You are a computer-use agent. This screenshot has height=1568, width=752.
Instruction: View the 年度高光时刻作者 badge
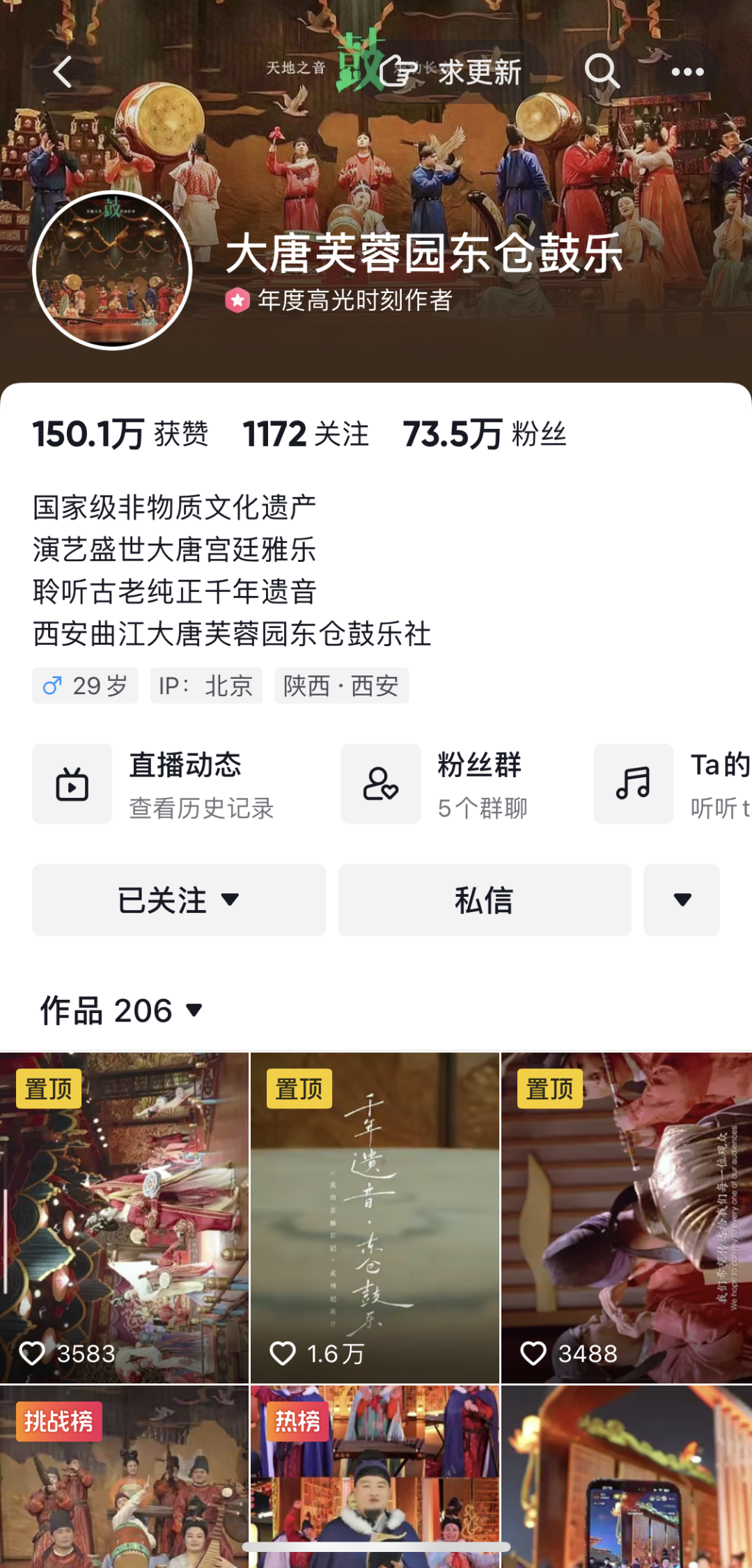(340, 301)
